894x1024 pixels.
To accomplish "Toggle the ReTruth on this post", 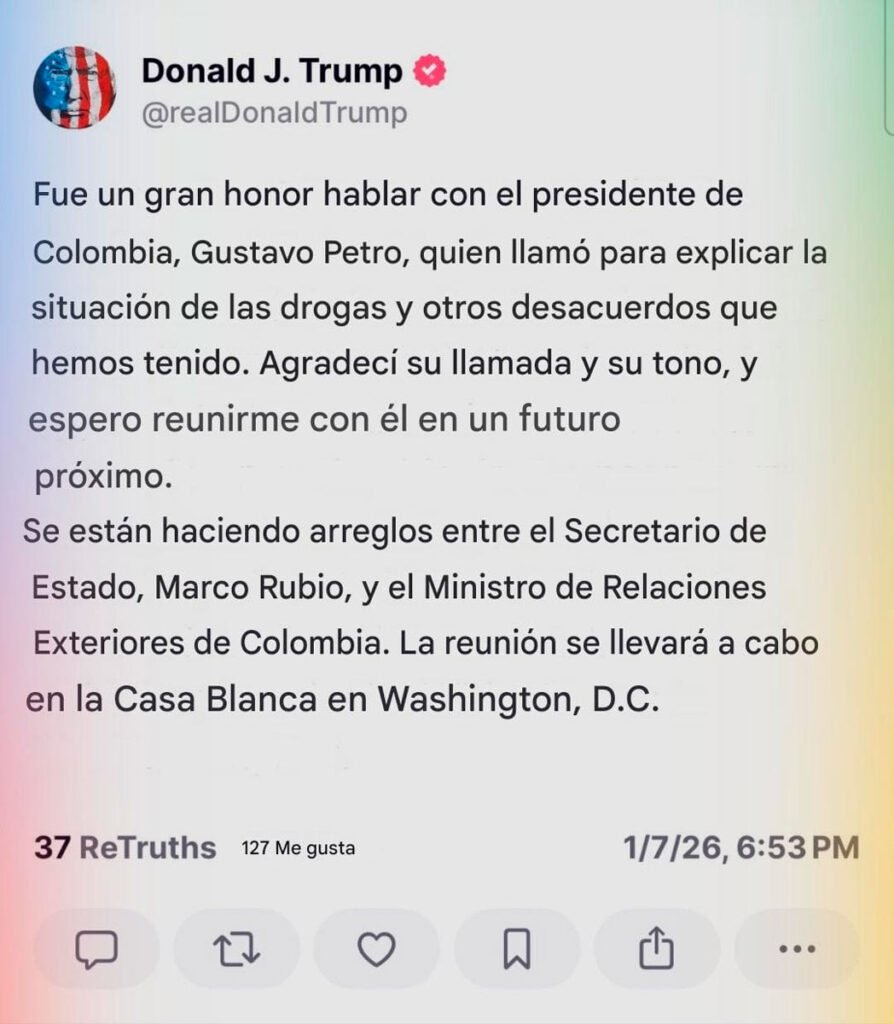I will pos(235,950).
